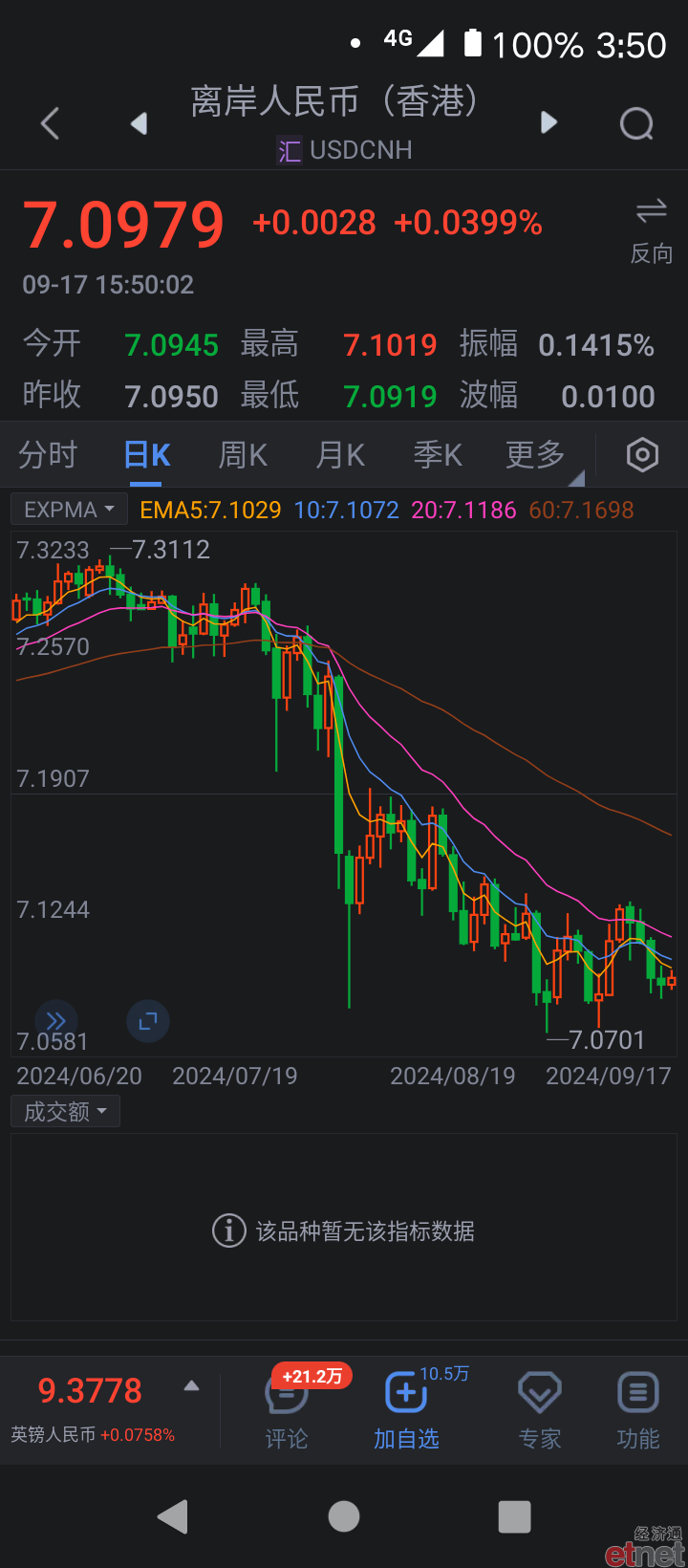The image size is (688, 1568).
Task: Open the EXPMA indicator dropdown
Action: [69, 510]
